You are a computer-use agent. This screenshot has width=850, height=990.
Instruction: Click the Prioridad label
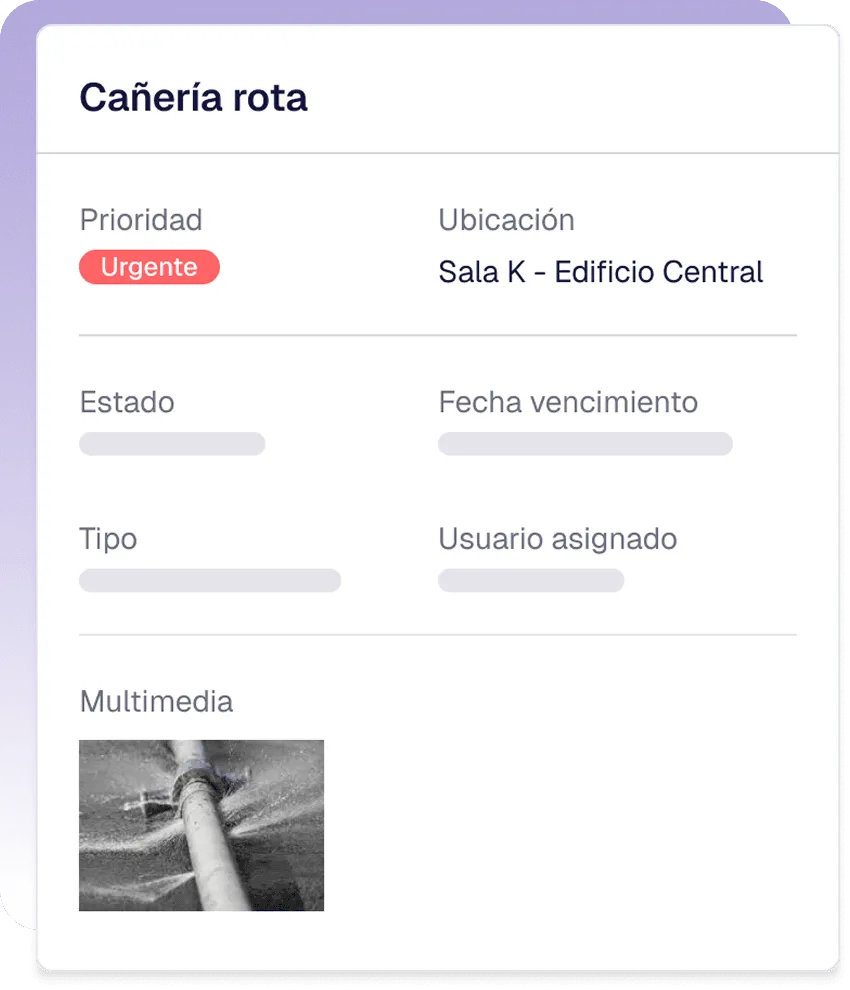click(141, 220)
